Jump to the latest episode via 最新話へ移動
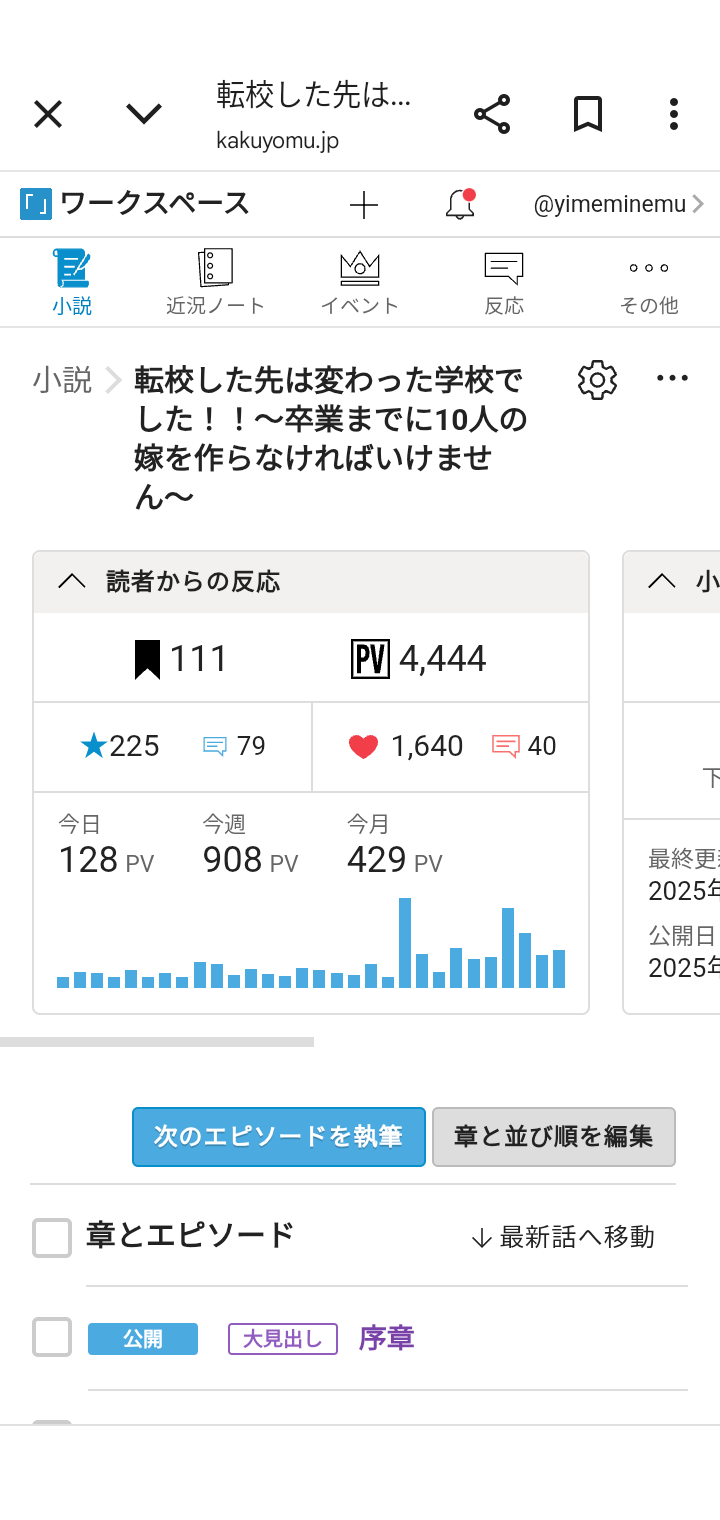720x1520 pixels. 562,1237
